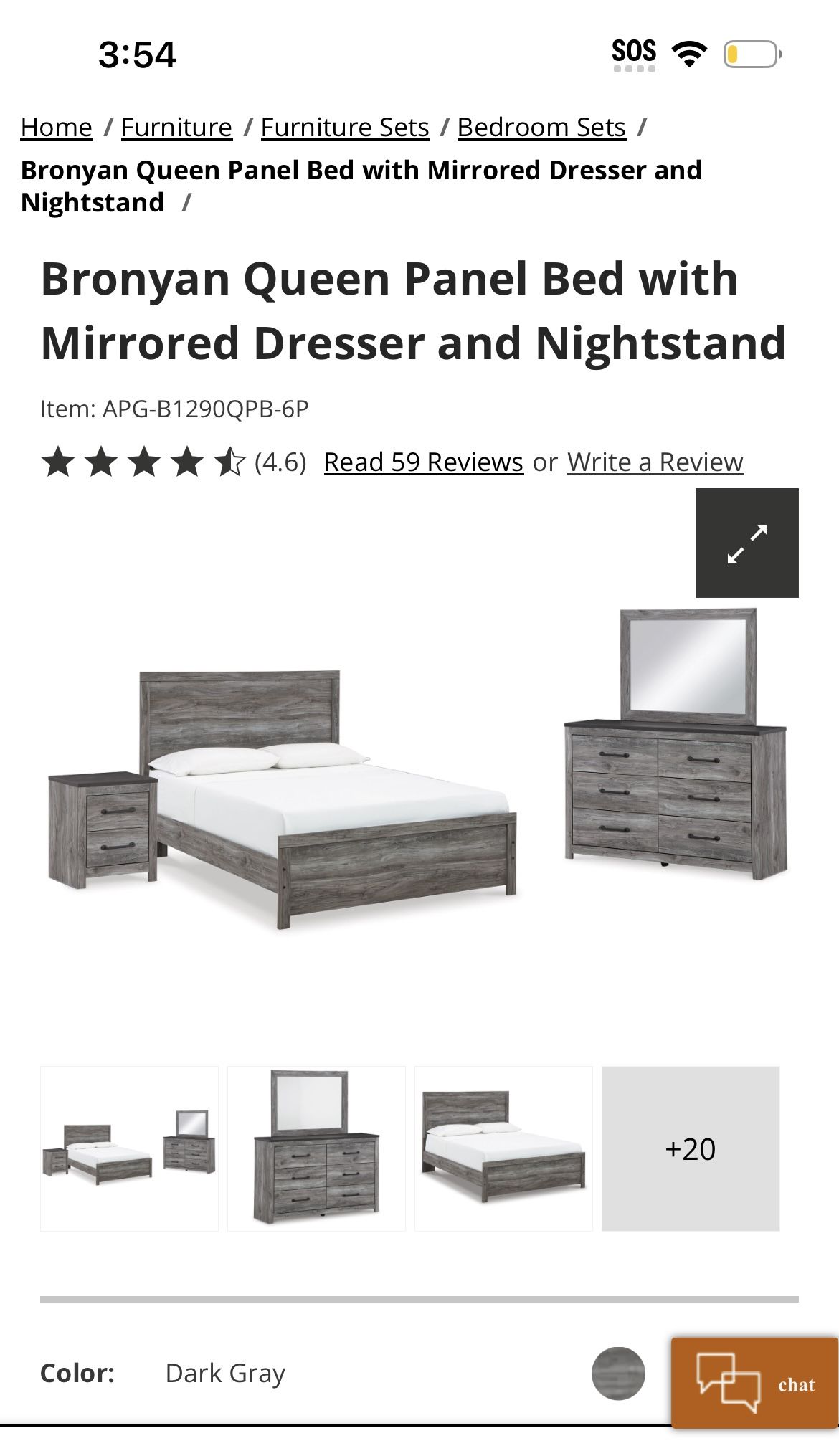Read 59 Reviews

pos(423,462)
